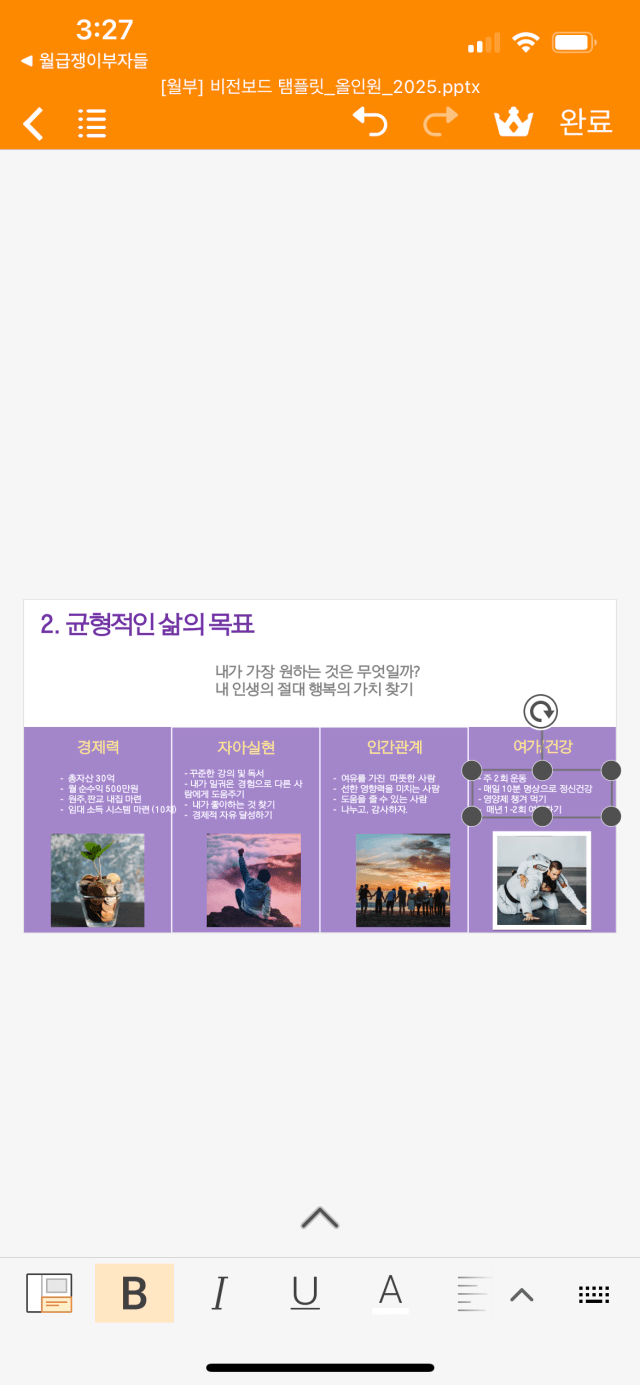Viewport: 640px width, 1385px height.
Task: Open the slide list menu
Action: tap(92, 124)
